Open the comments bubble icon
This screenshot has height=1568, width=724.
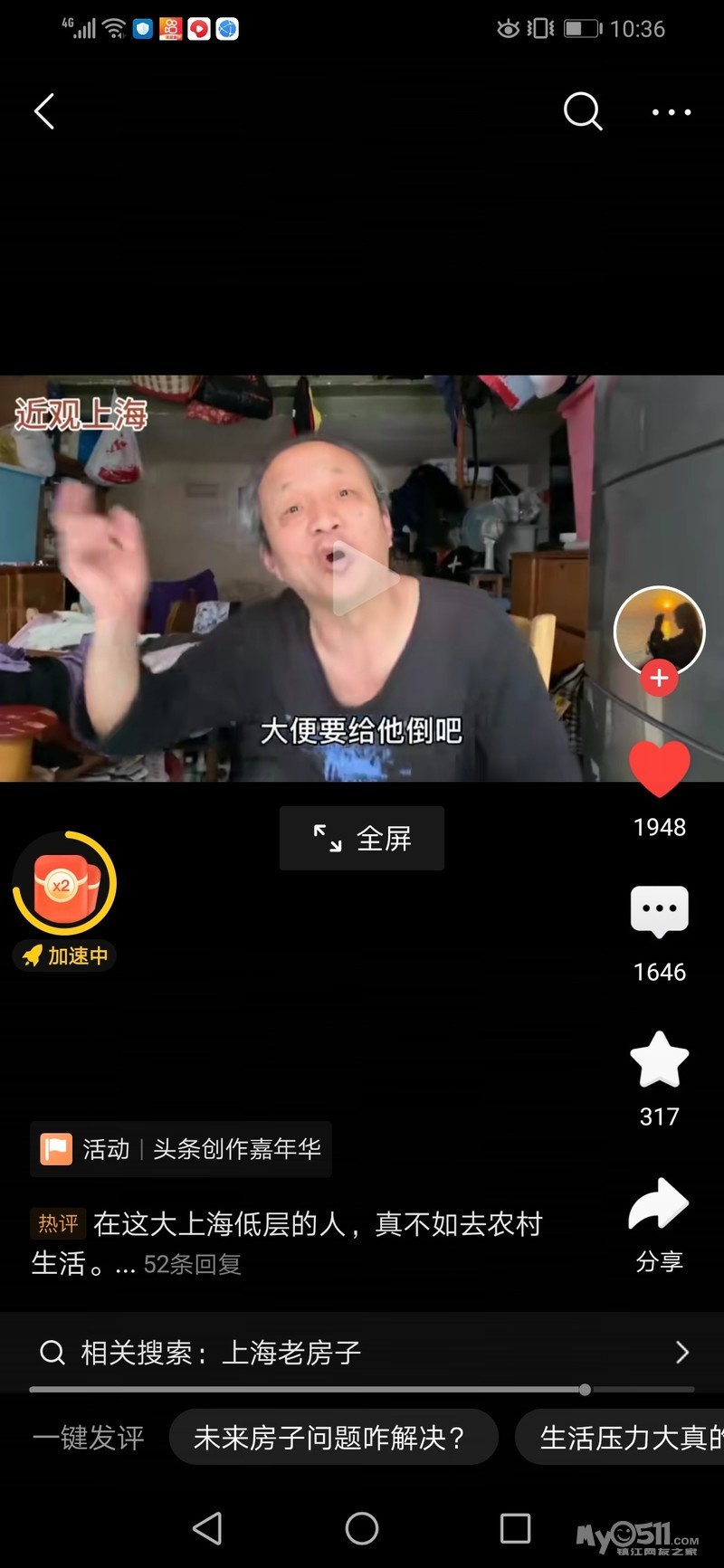pos(659,911)
